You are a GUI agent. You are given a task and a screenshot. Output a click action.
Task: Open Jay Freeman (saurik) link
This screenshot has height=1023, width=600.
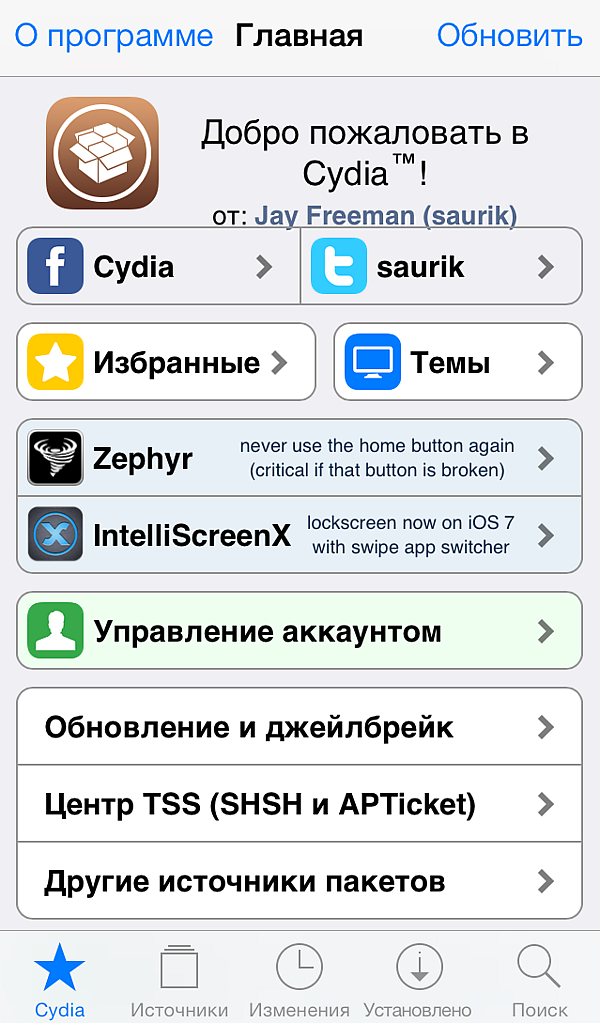[385, 215]
